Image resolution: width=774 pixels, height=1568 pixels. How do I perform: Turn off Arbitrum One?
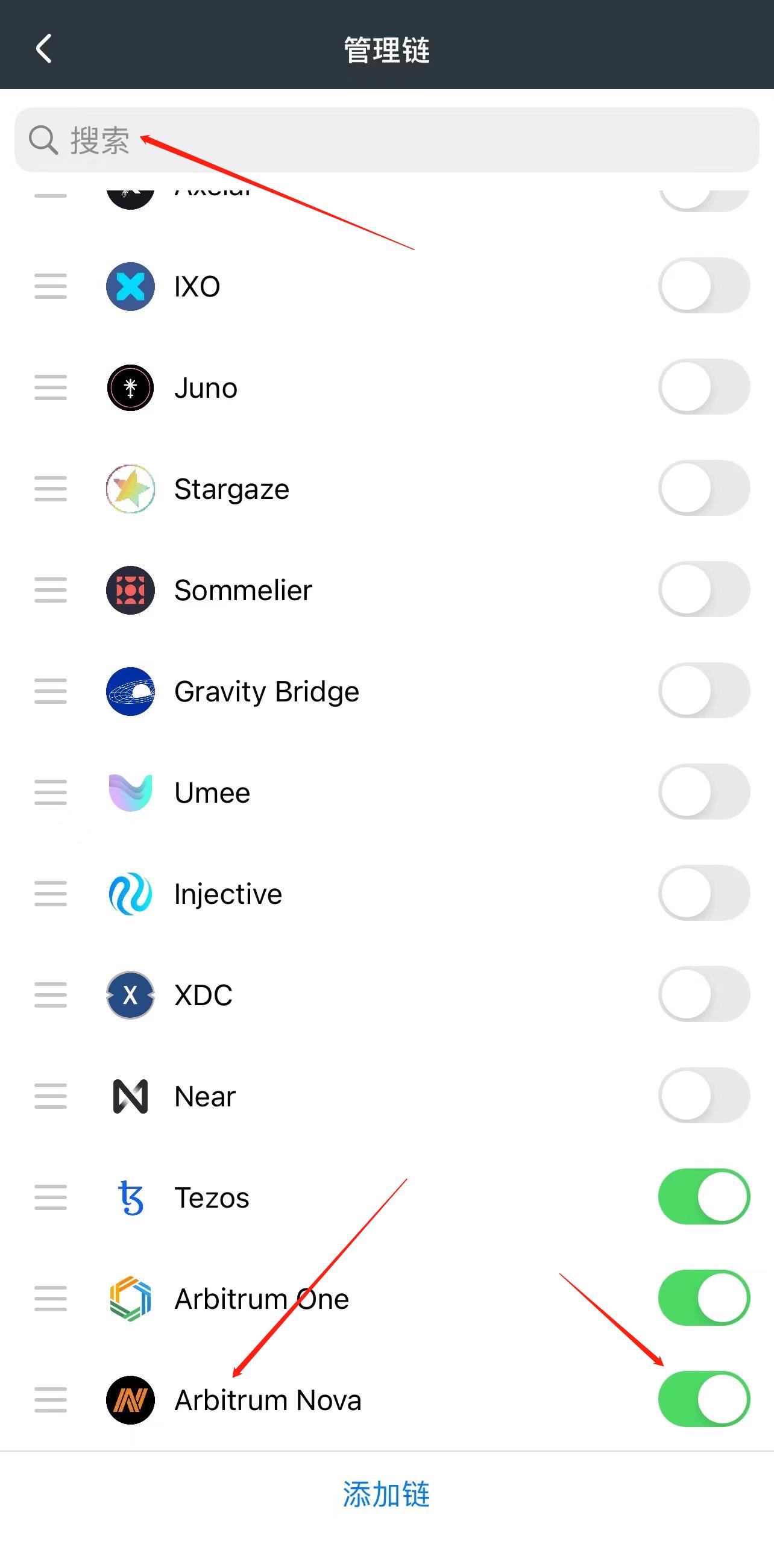pyautogui.click(x=703, y=1298)
